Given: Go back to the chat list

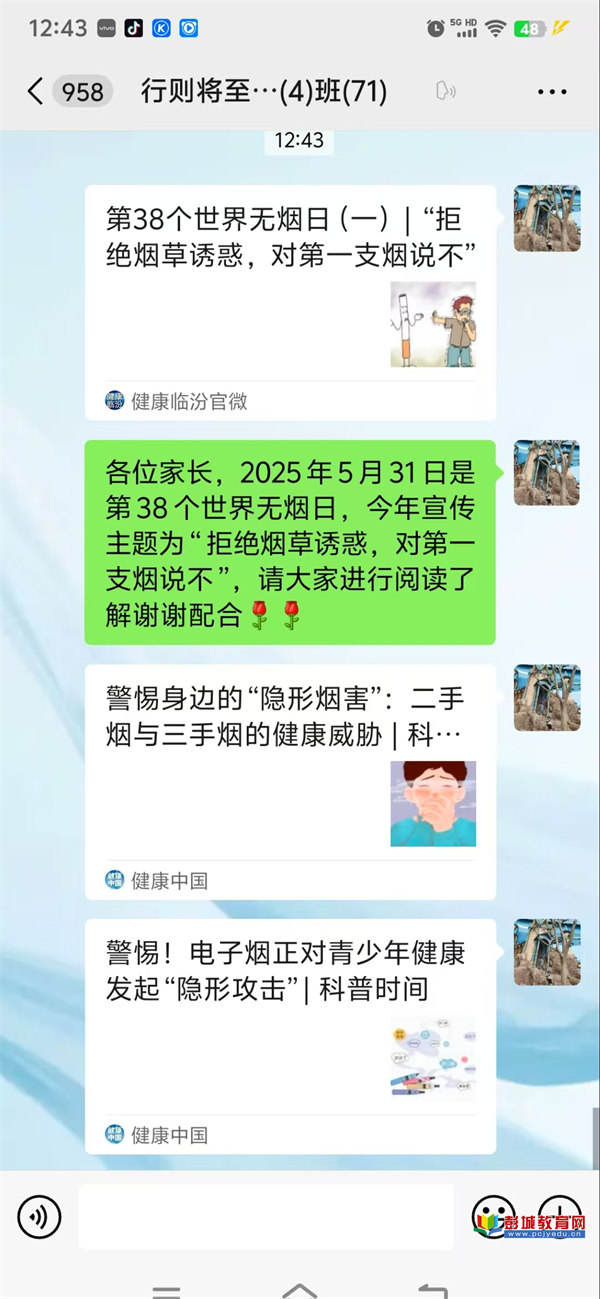Looking at the screenshot, I should click(x=36, y=92).
